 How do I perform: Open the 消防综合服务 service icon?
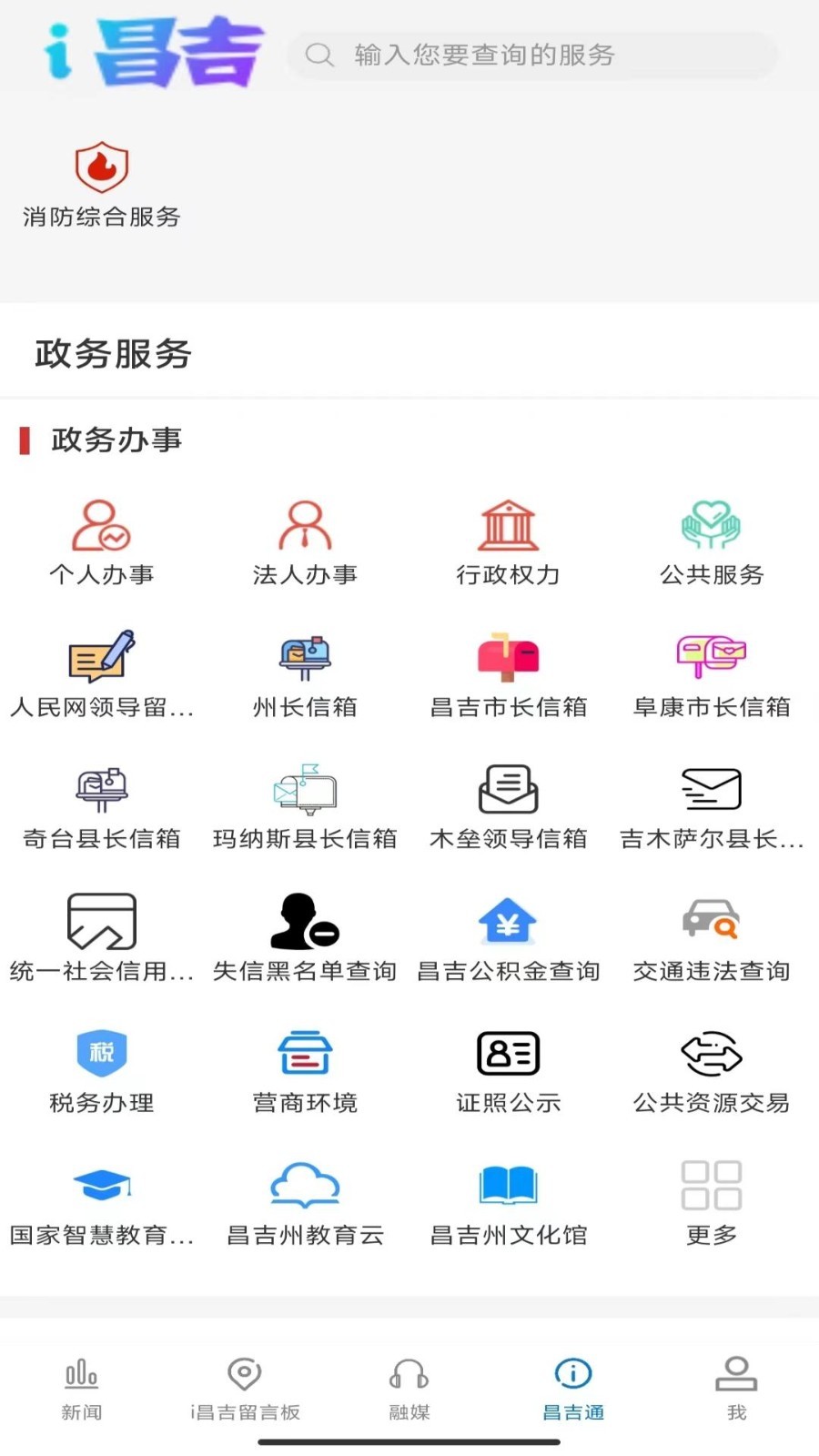[101, 177]
